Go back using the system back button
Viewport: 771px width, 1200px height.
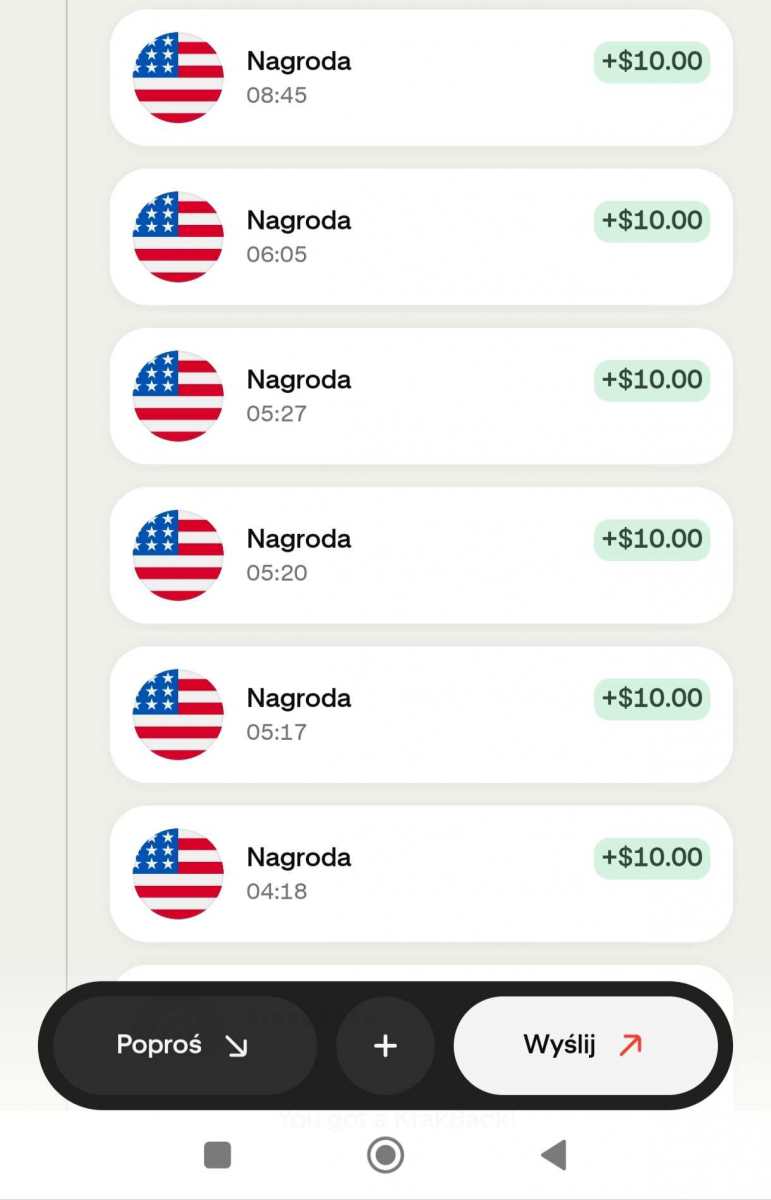[x=553, y=1155]
